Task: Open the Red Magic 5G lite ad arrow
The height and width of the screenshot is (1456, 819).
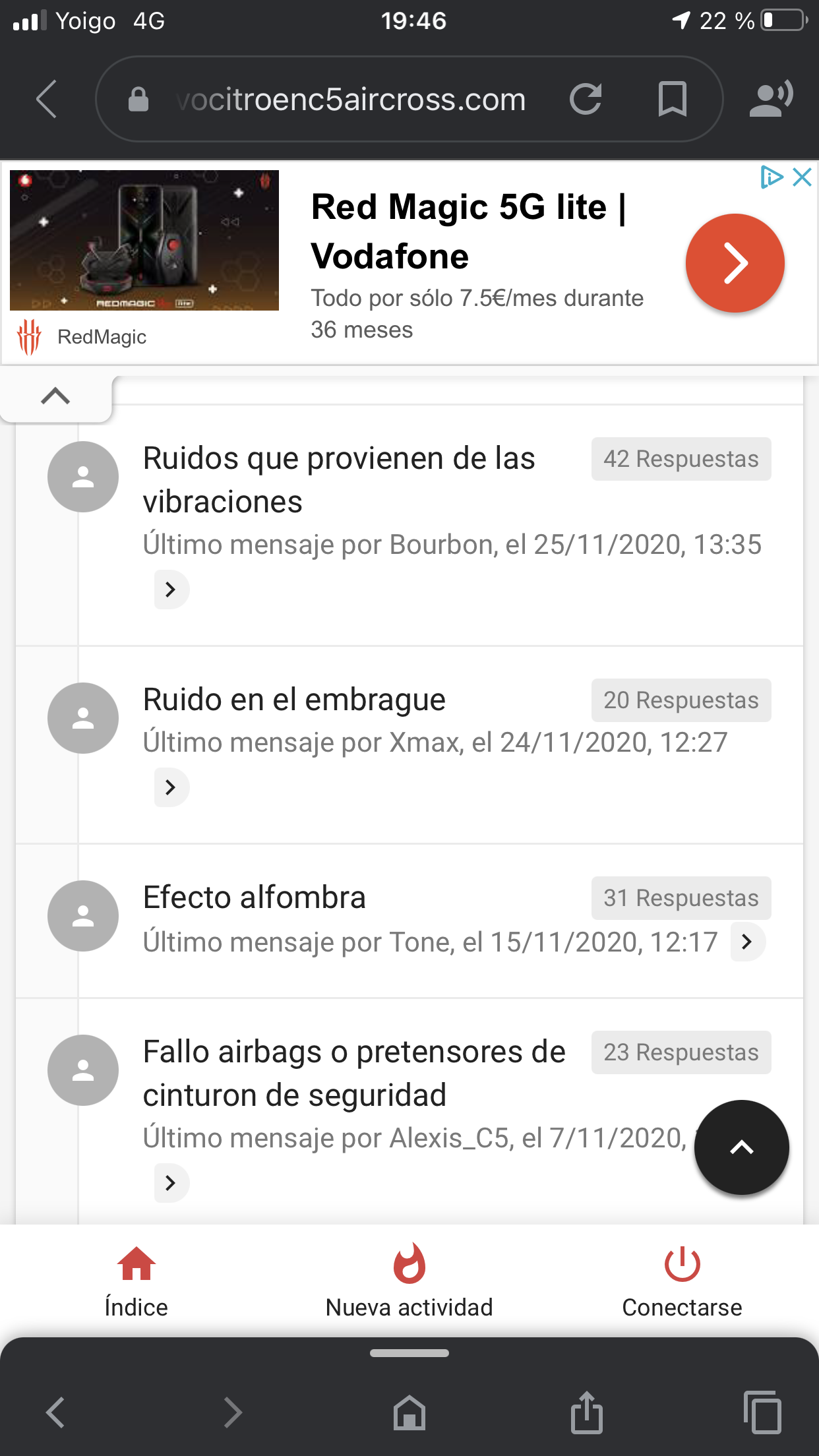Action: point(735,263)
